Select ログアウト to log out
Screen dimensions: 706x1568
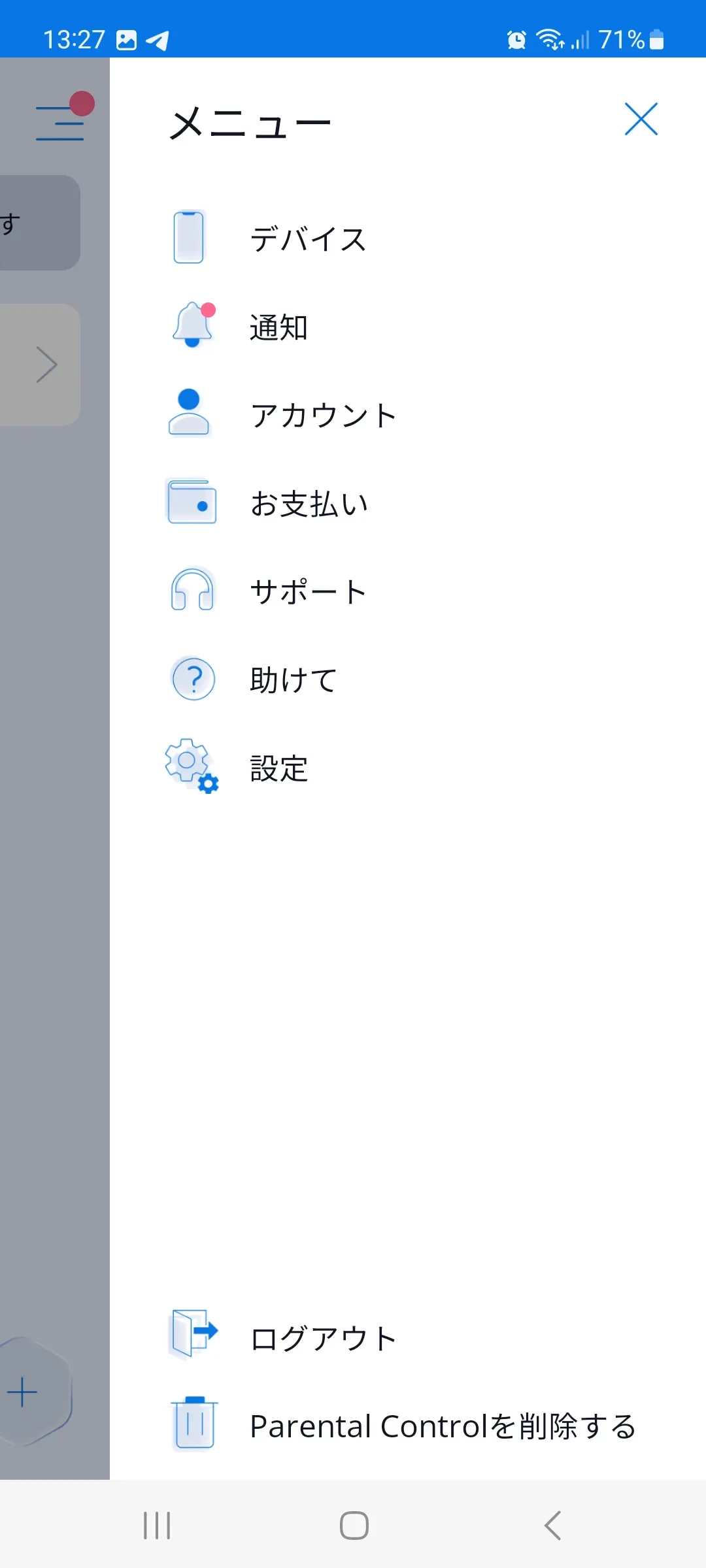click(323, 1338)
